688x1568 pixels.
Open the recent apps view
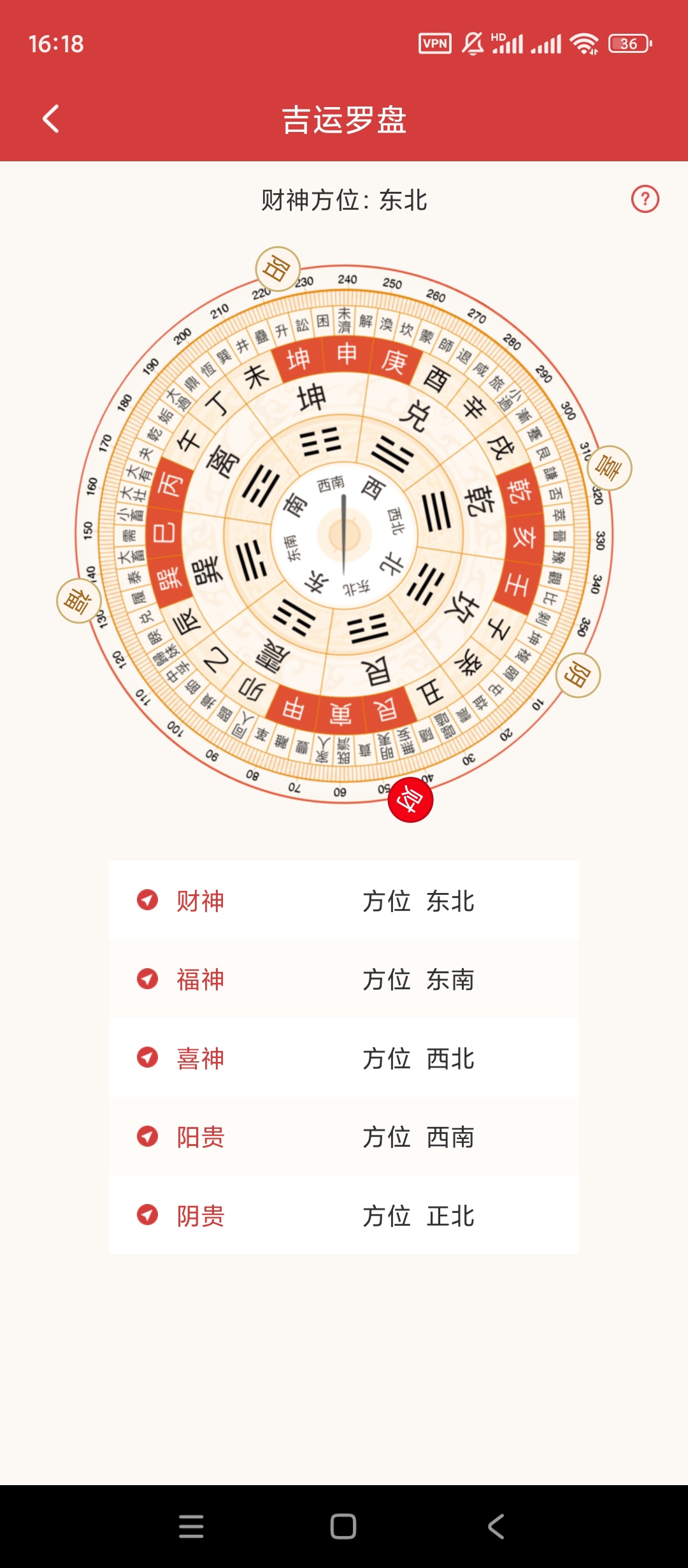point(191,1527)
